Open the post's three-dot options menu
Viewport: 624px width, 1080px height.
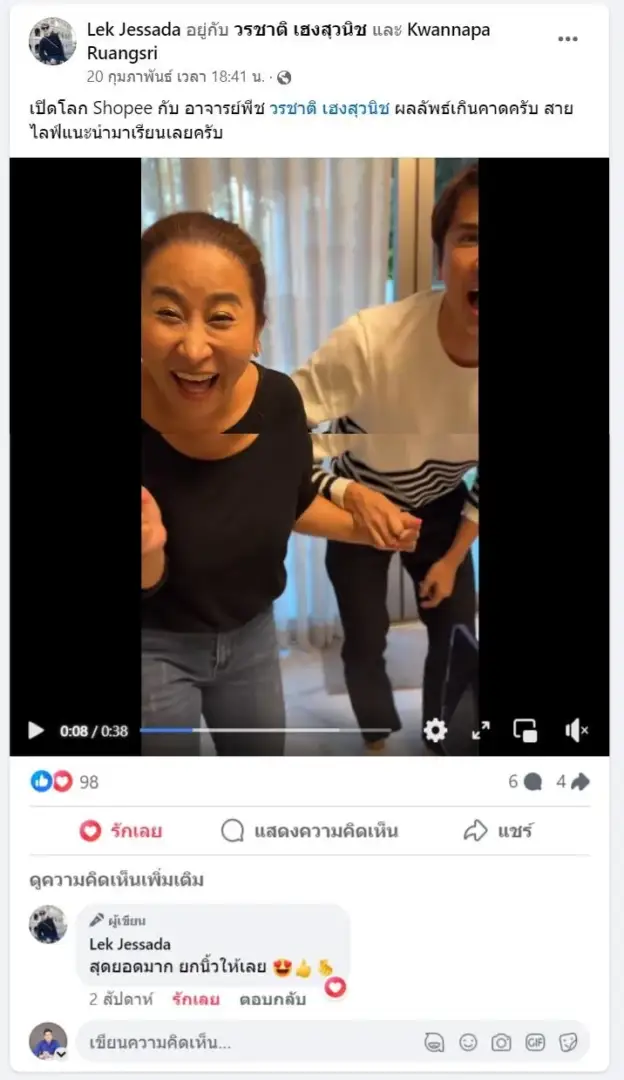click(x=568, y=40)
